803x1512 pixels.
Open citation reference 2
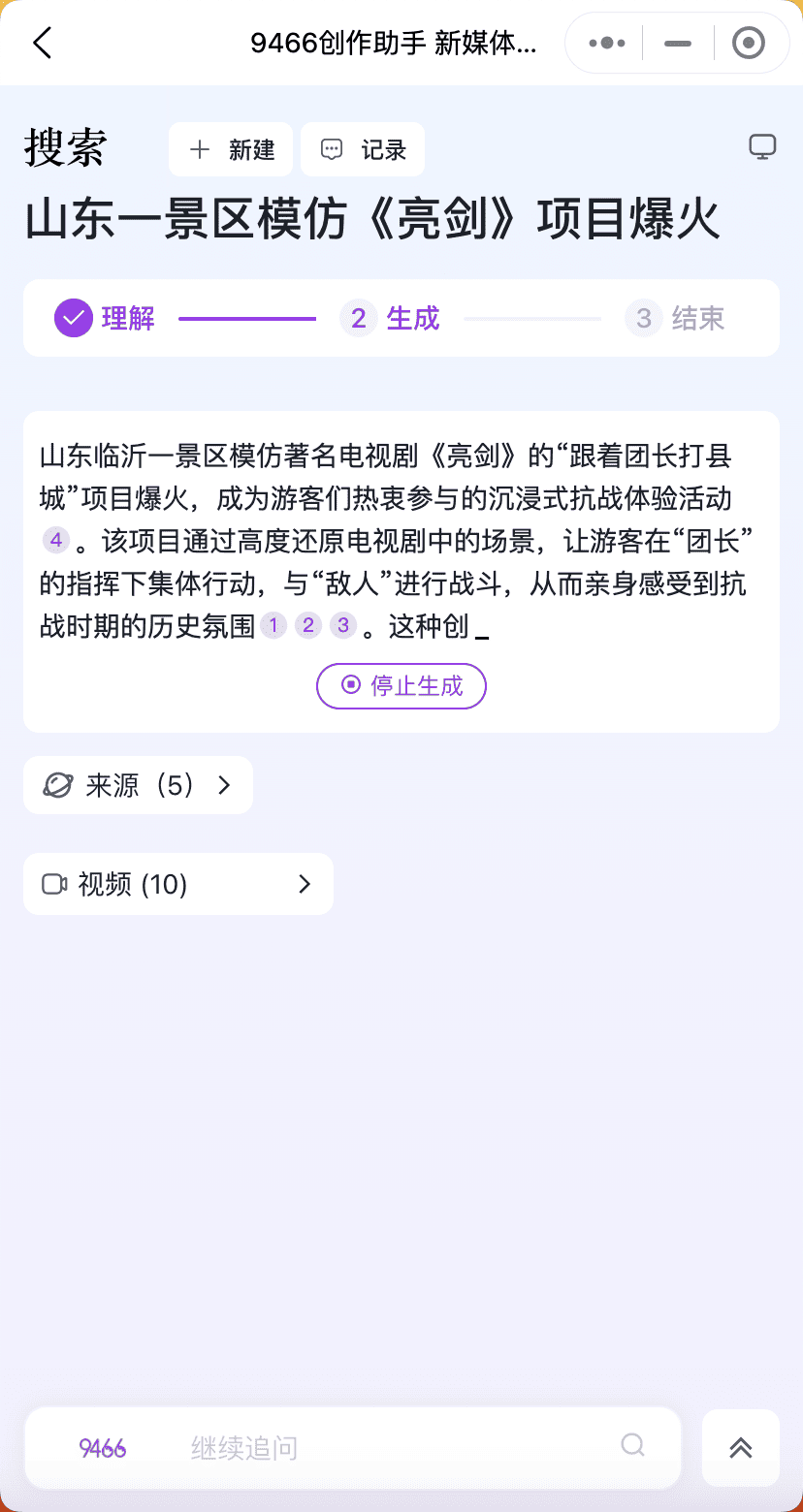click(308, 626)
